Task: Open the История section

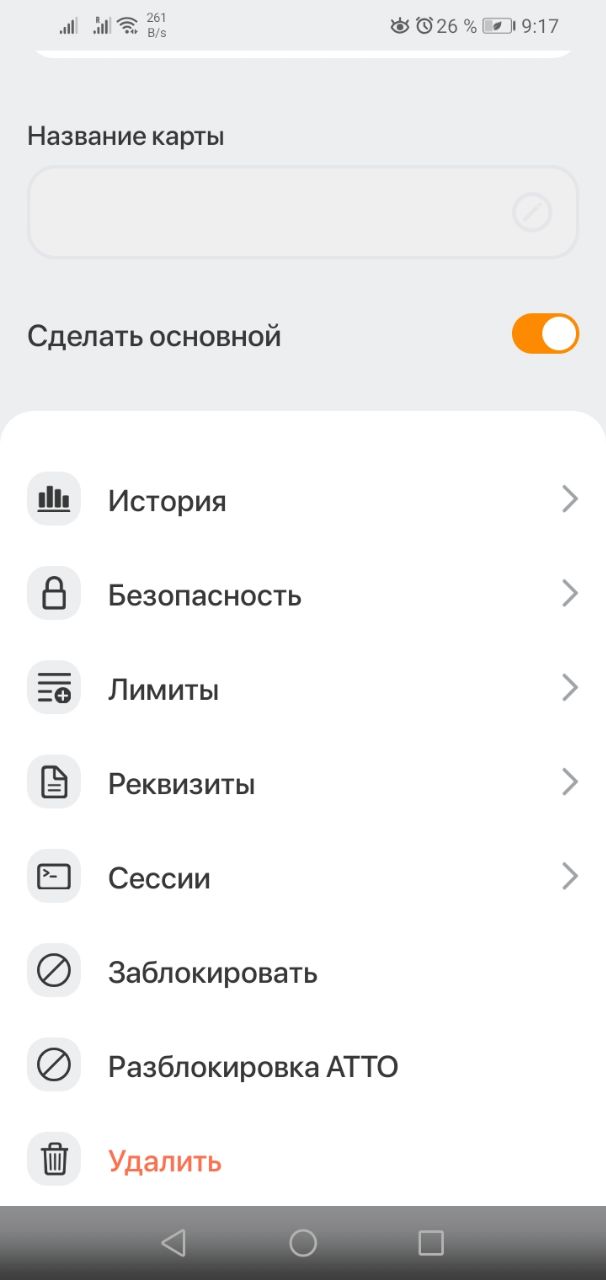Action: (302, 500)
